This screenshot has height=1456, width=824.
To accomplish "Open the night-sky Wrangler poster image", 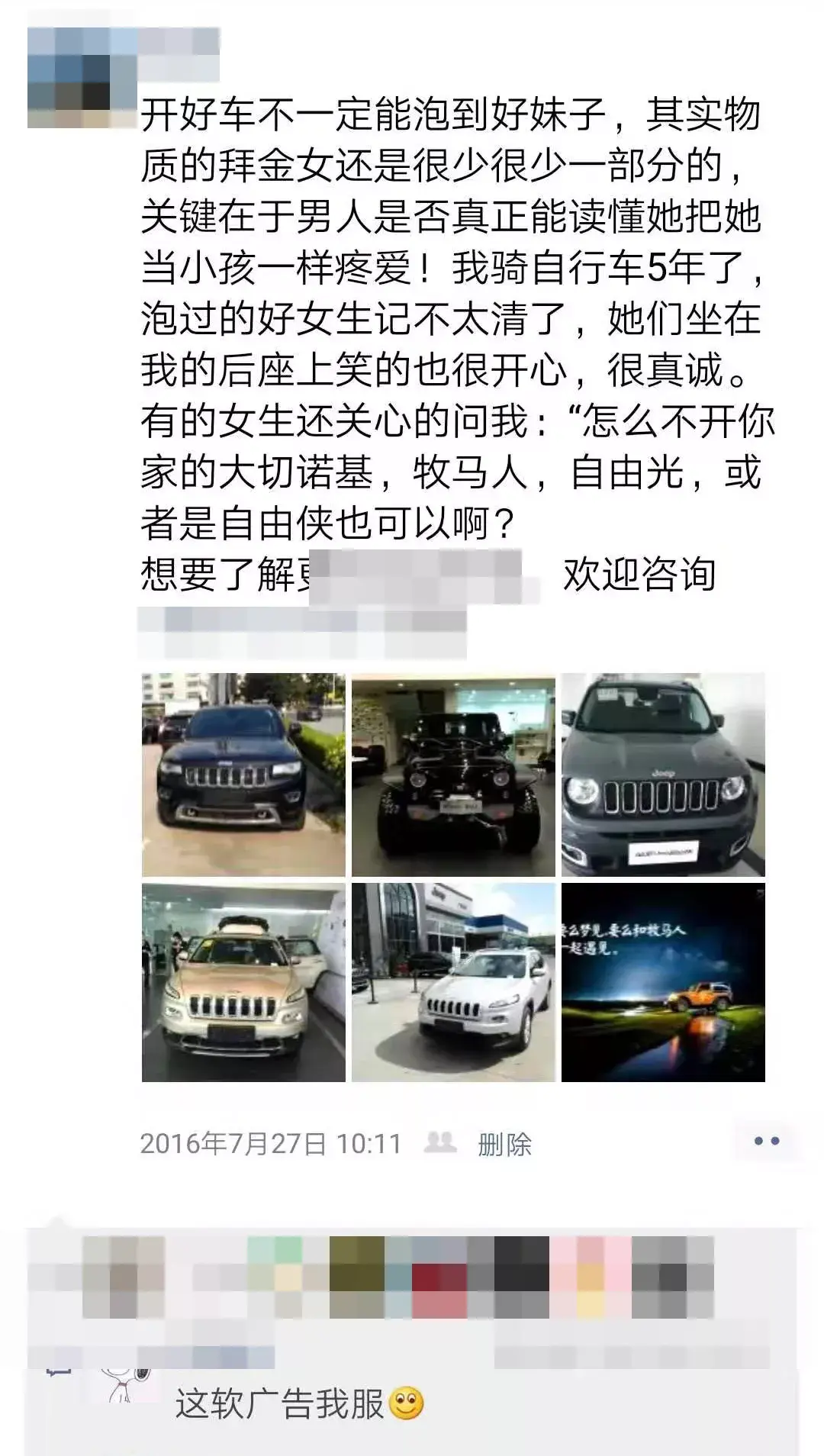I will (663, 983).
